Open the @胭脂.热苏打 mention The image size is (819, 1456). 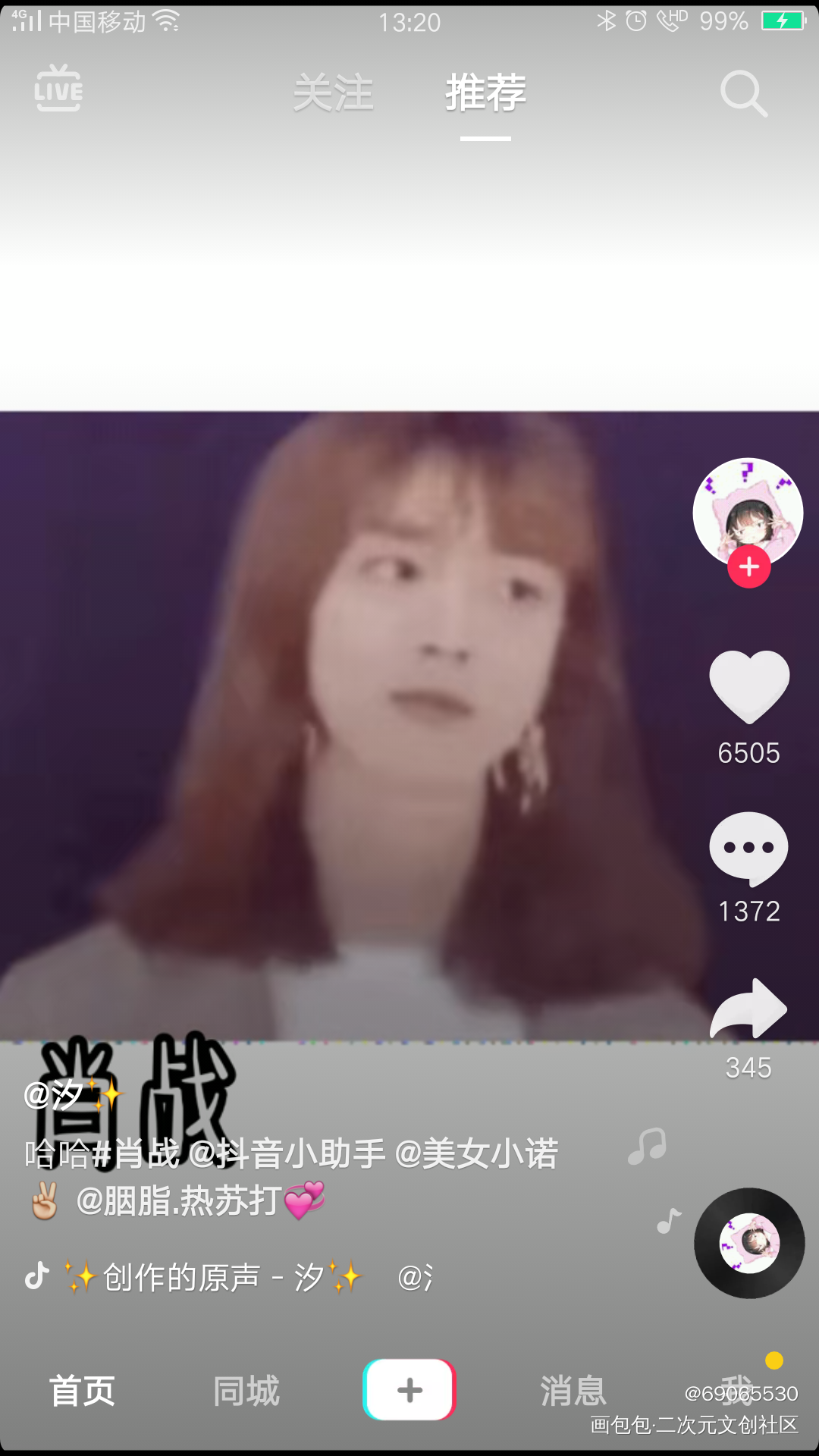tap(180, 1201)
